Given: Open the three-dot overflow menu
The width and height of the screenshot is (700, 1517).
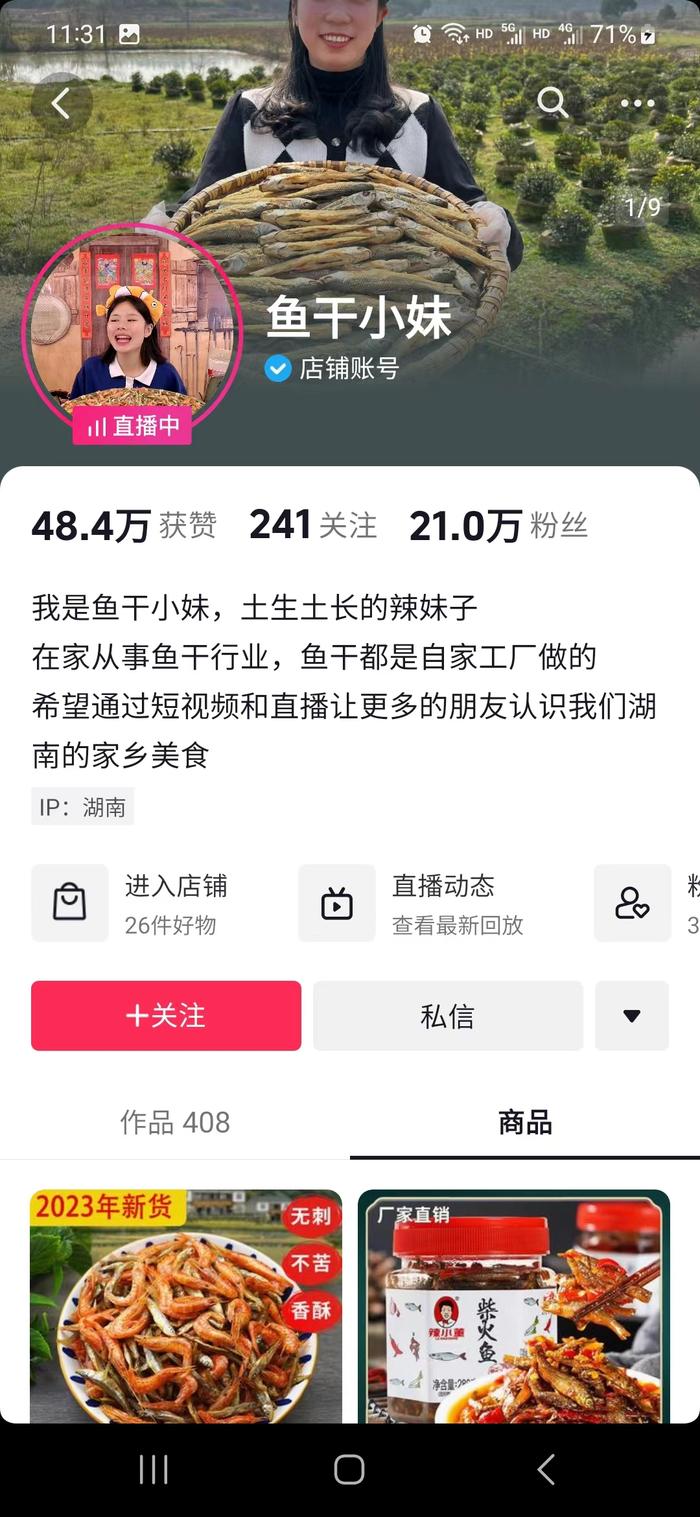Looking at the screenshot, I should [x=637, y=103].
